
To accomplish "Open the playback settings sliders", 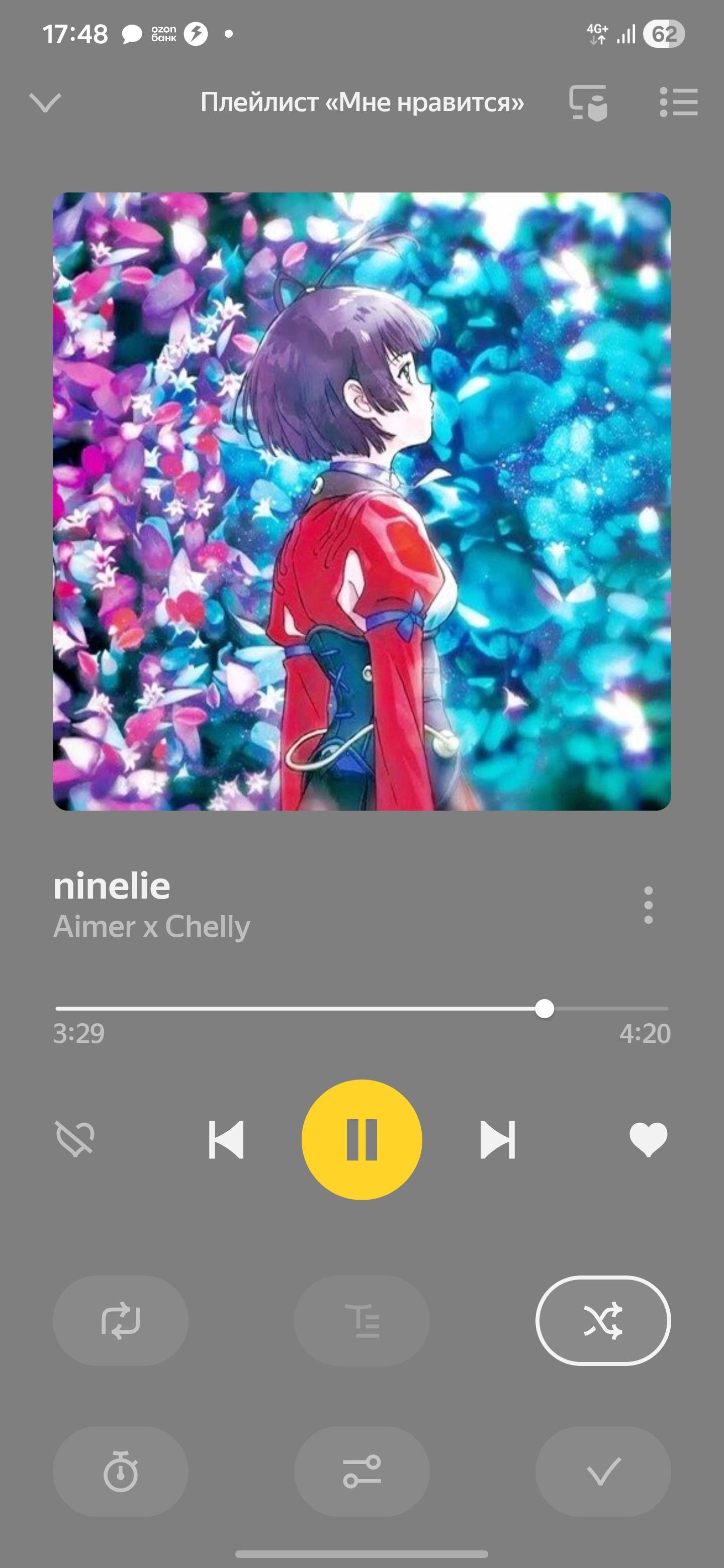I will click(x=361, y=1471).
